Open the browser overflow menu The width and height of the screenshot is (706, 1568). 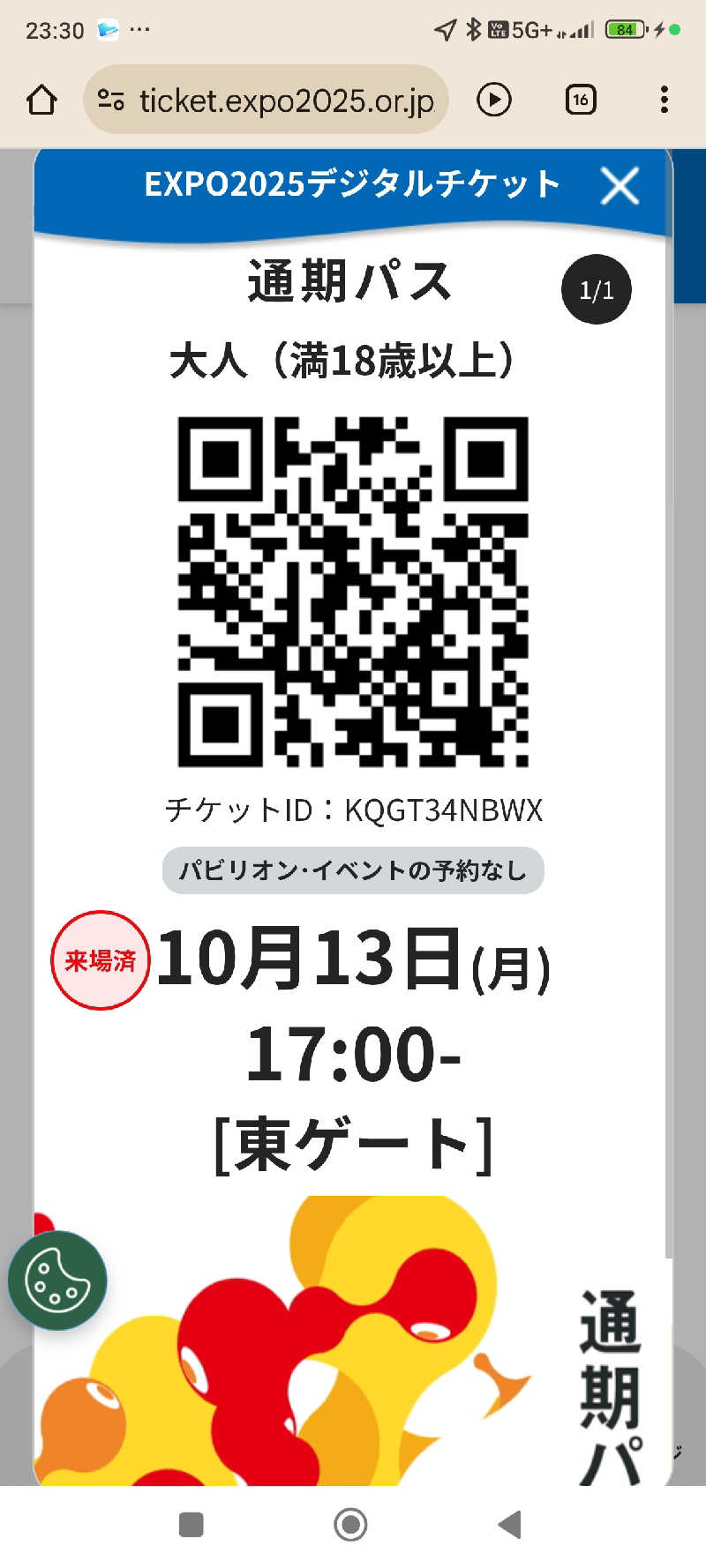coord(664,100)
